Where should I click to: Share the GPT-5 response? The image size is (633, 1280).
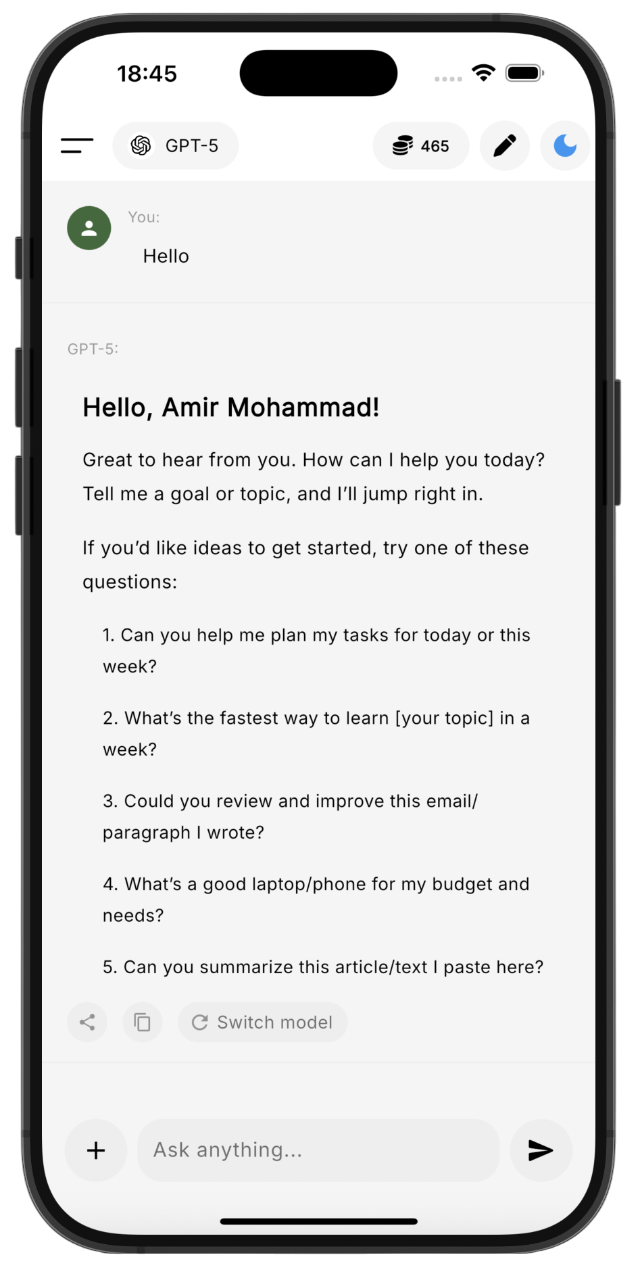87,1022
